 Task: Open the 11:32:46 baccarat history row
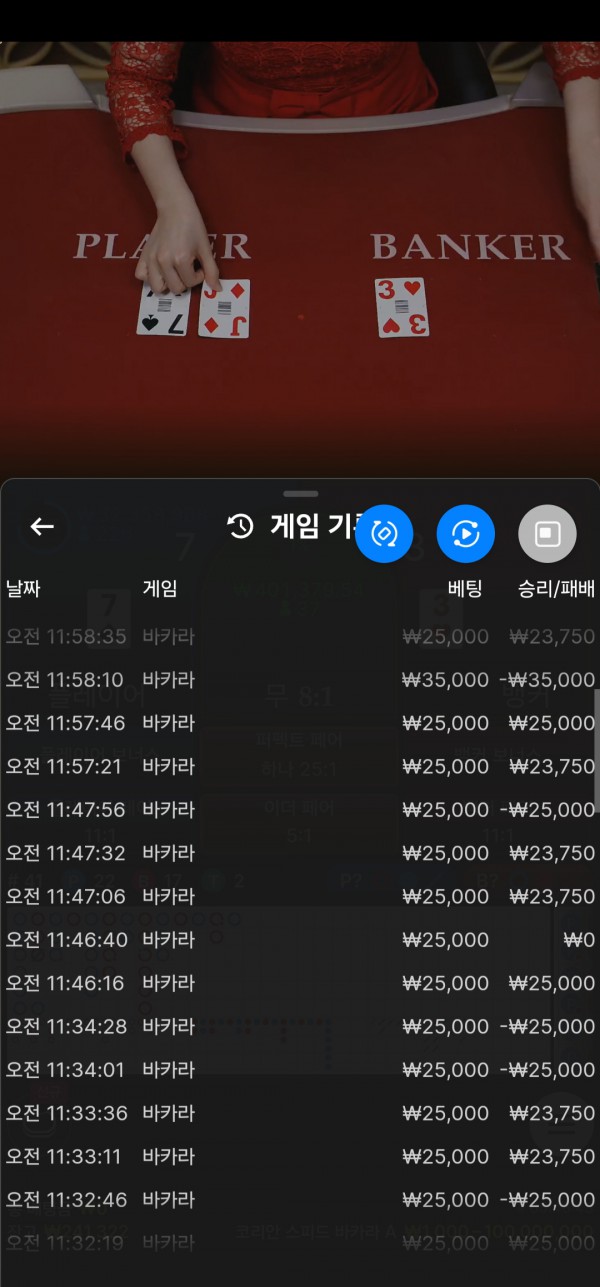tap(300, 1200)
